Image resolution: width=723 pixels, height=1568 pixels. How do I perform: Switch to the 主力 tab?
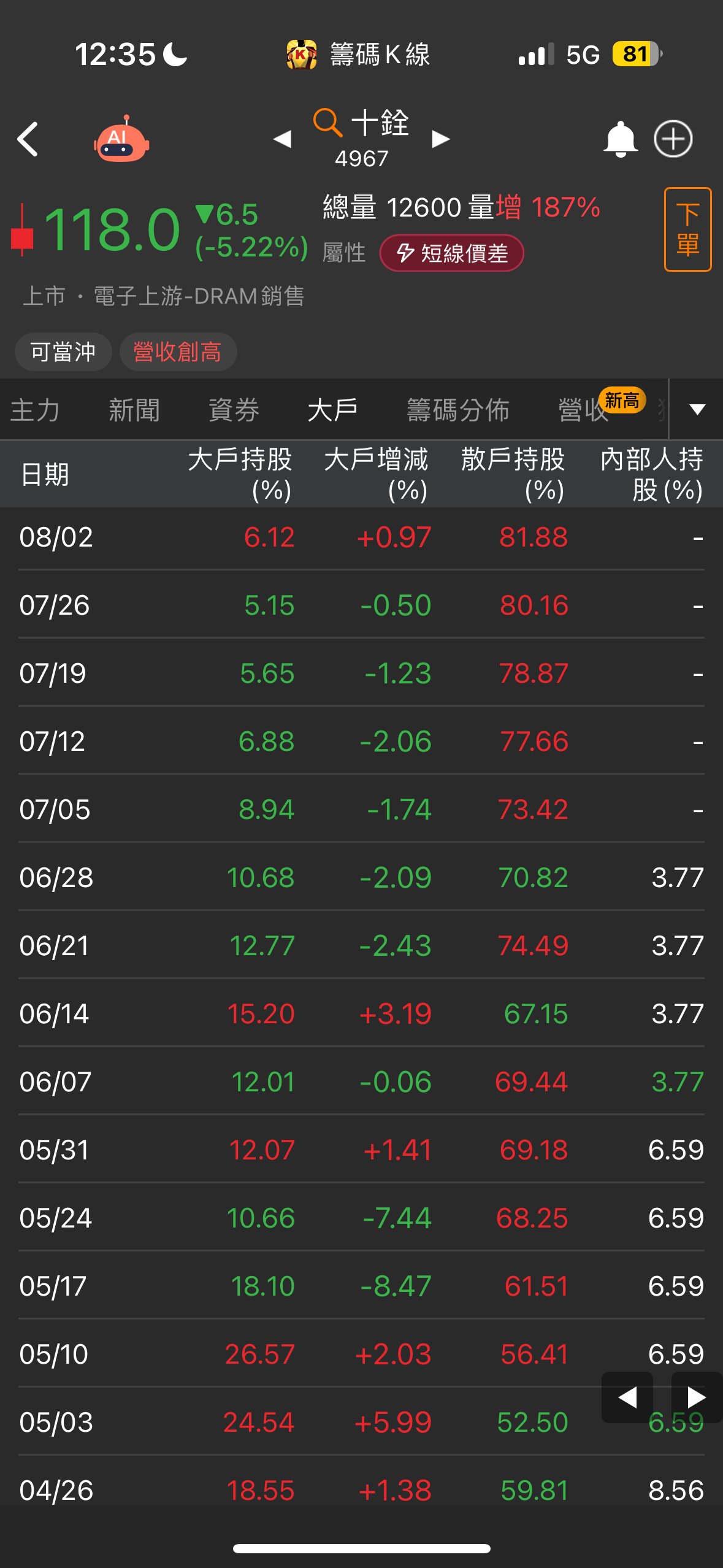[35, 410]
